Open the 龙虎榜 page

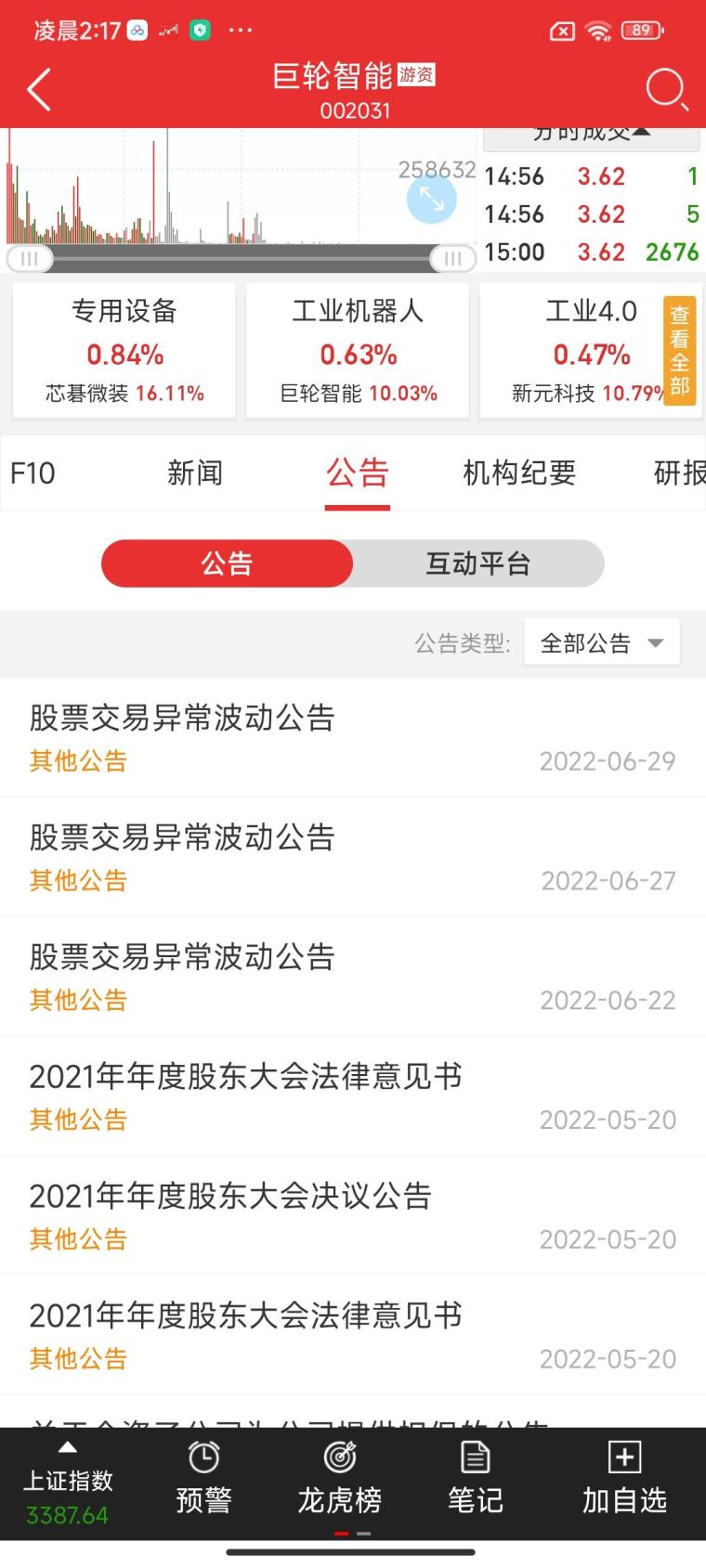pyautogui.click(x=339, y=1480)
